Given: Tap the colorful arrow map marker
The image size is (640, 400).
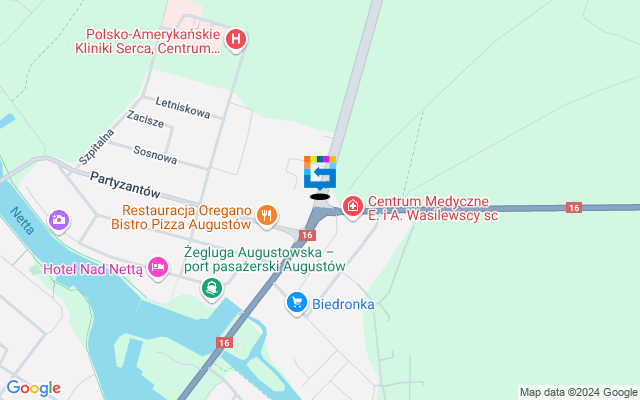Looking at the screenshot, I should (320, 172).
